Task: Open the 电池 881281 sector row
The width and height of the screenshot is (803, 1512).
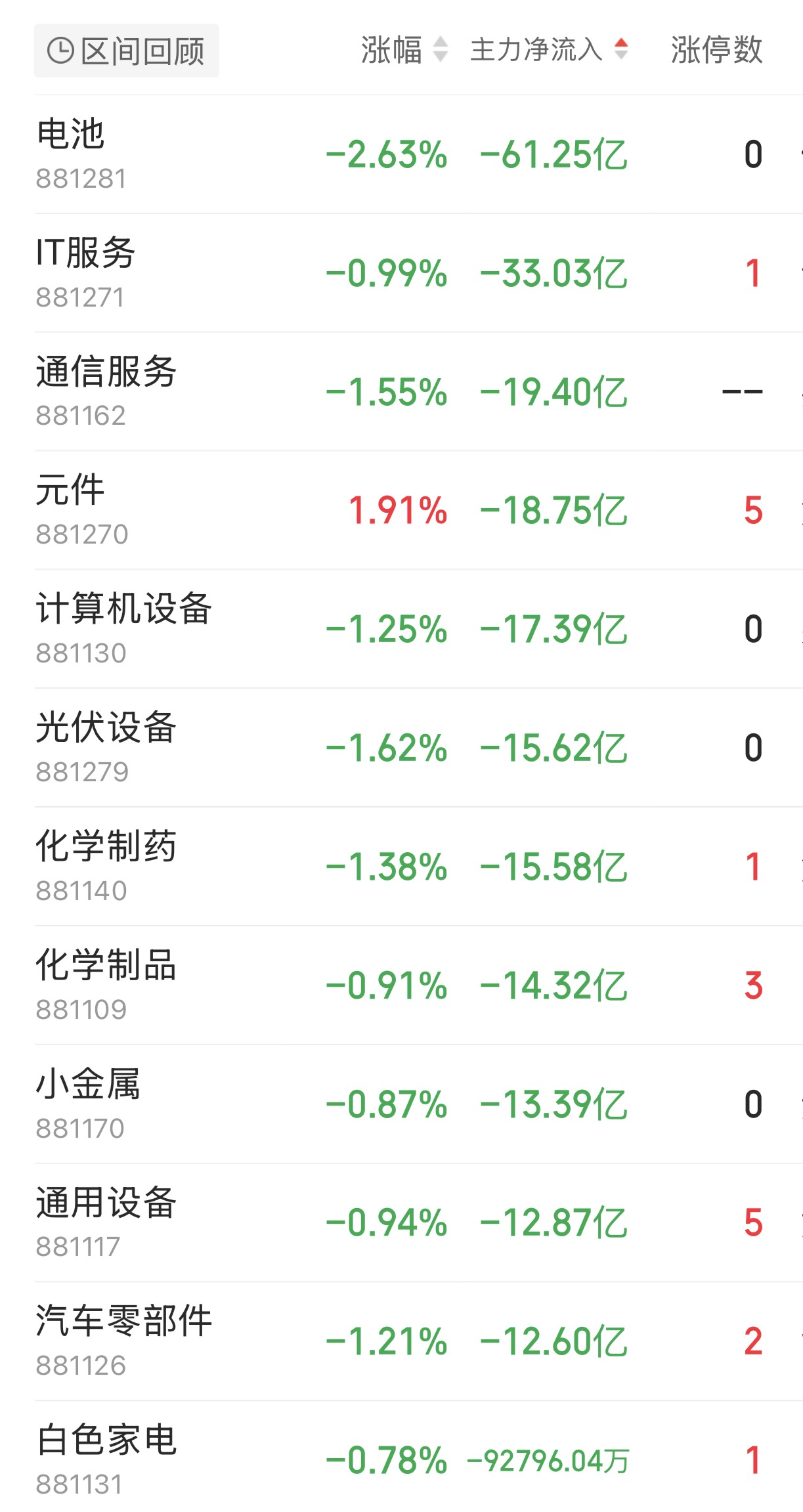Action: tap(419, 154)
